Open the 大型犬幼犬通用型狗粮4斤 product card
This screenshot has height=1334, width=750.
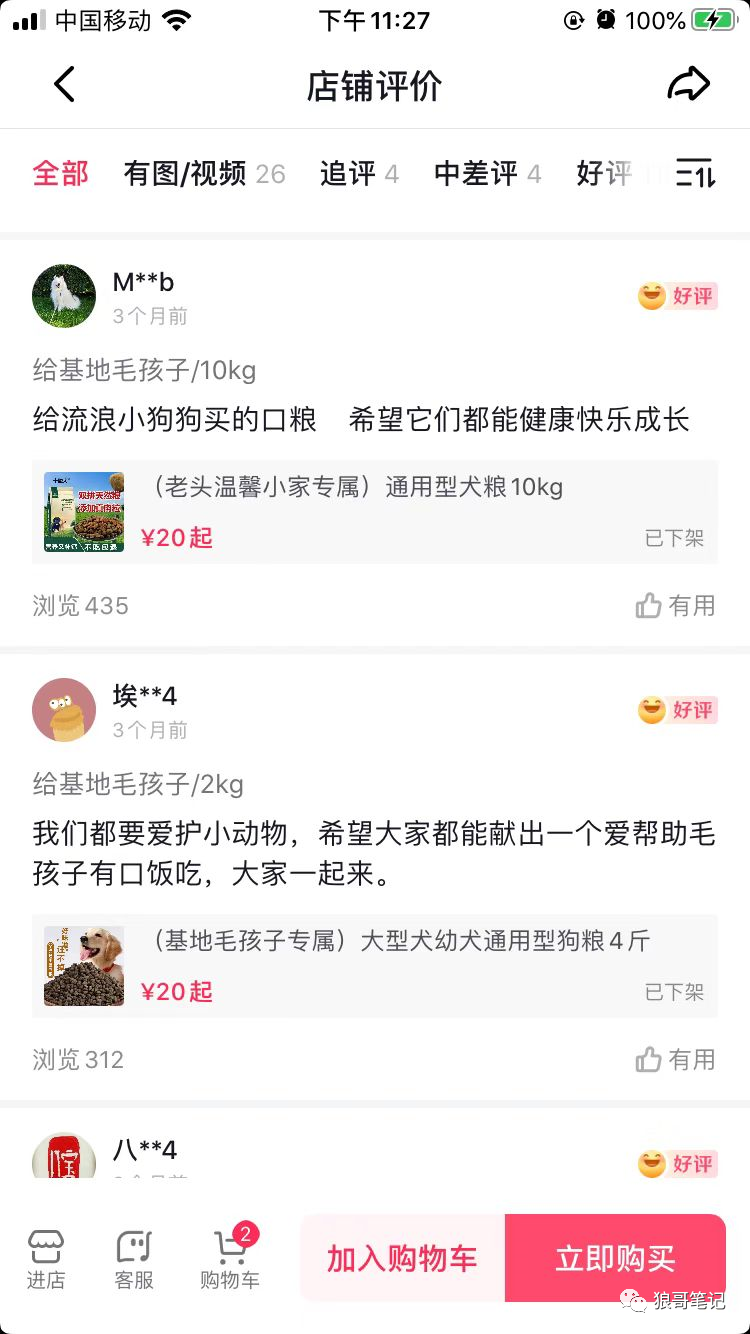pos(375,966)
